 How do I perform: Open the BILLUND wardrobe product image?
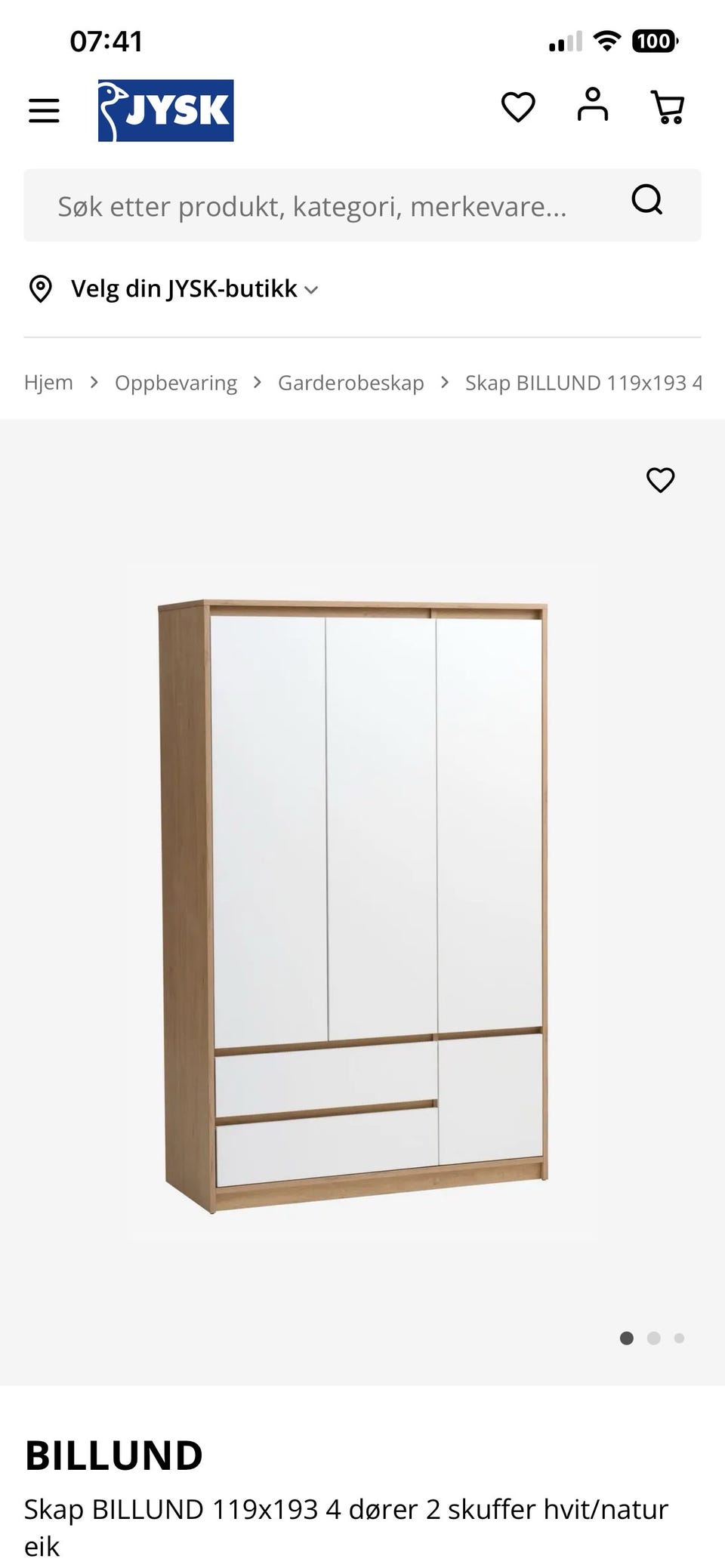tap(355, 906)
